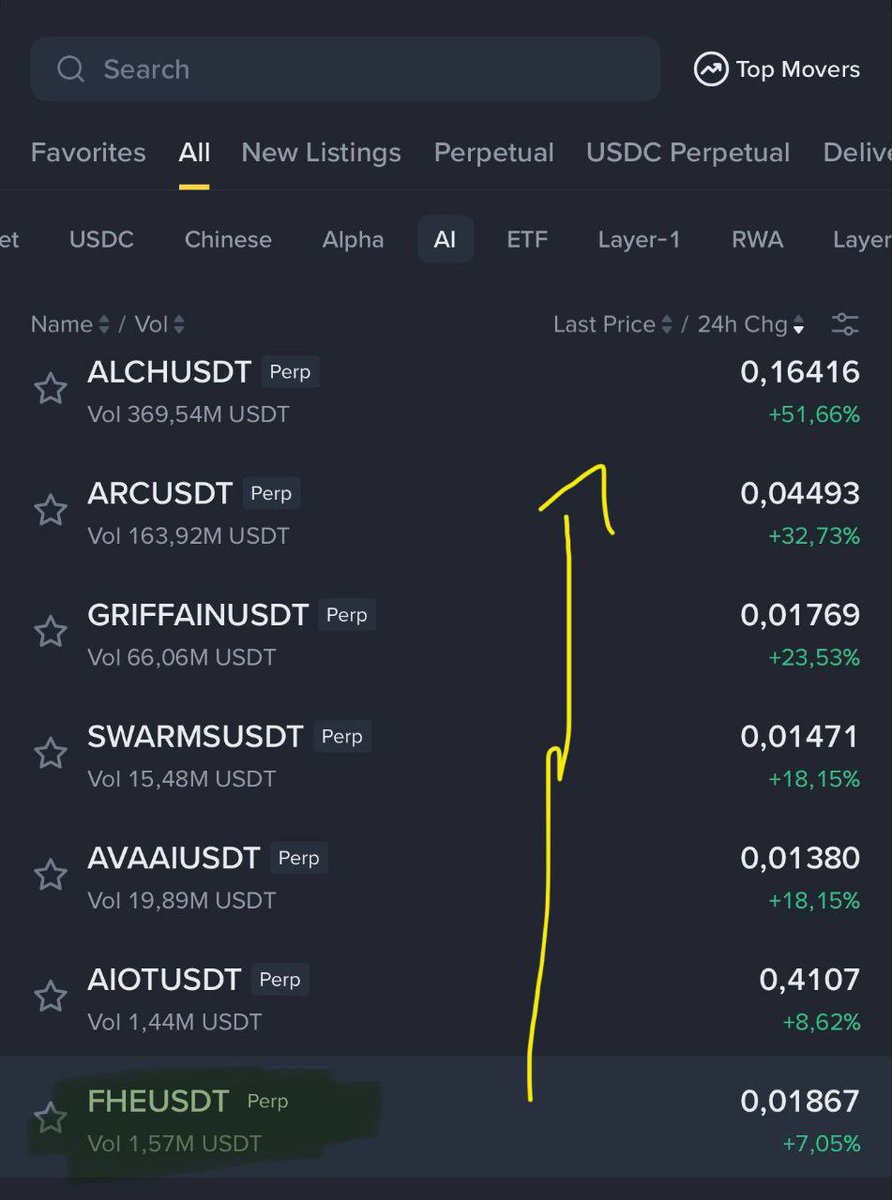Switch to the New Listings tab
This screenshot has height=1200, width=892.
pos(321,152)
